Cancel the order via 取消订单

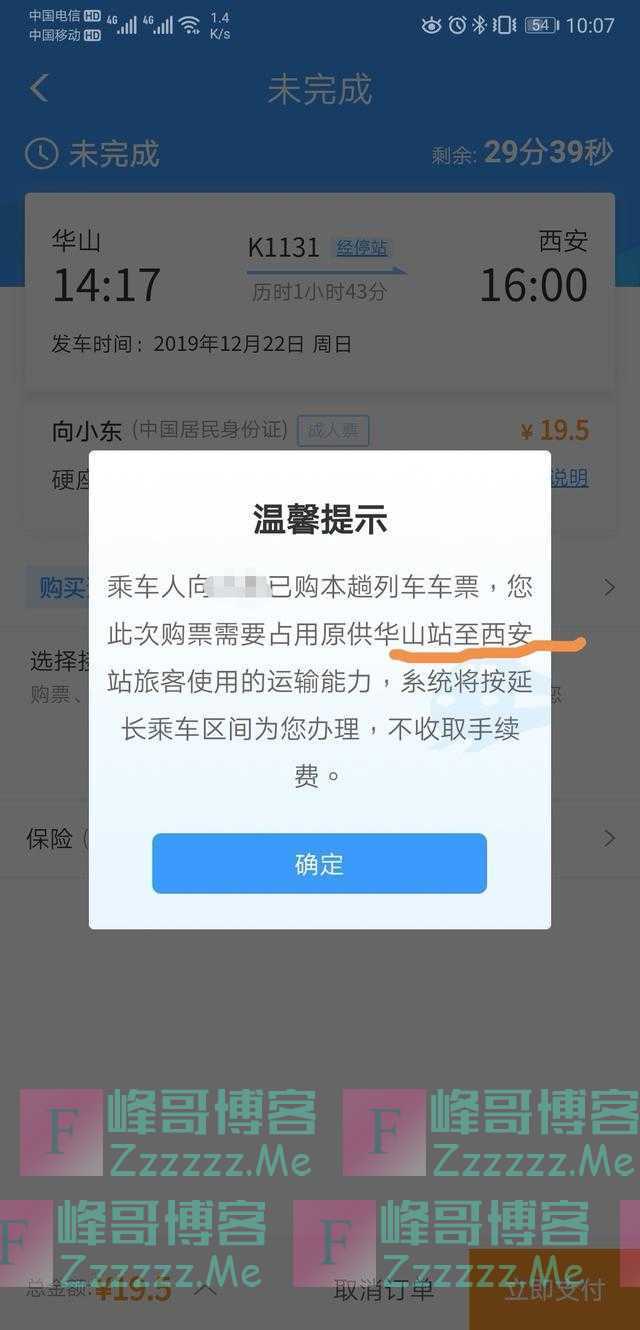385,1290
